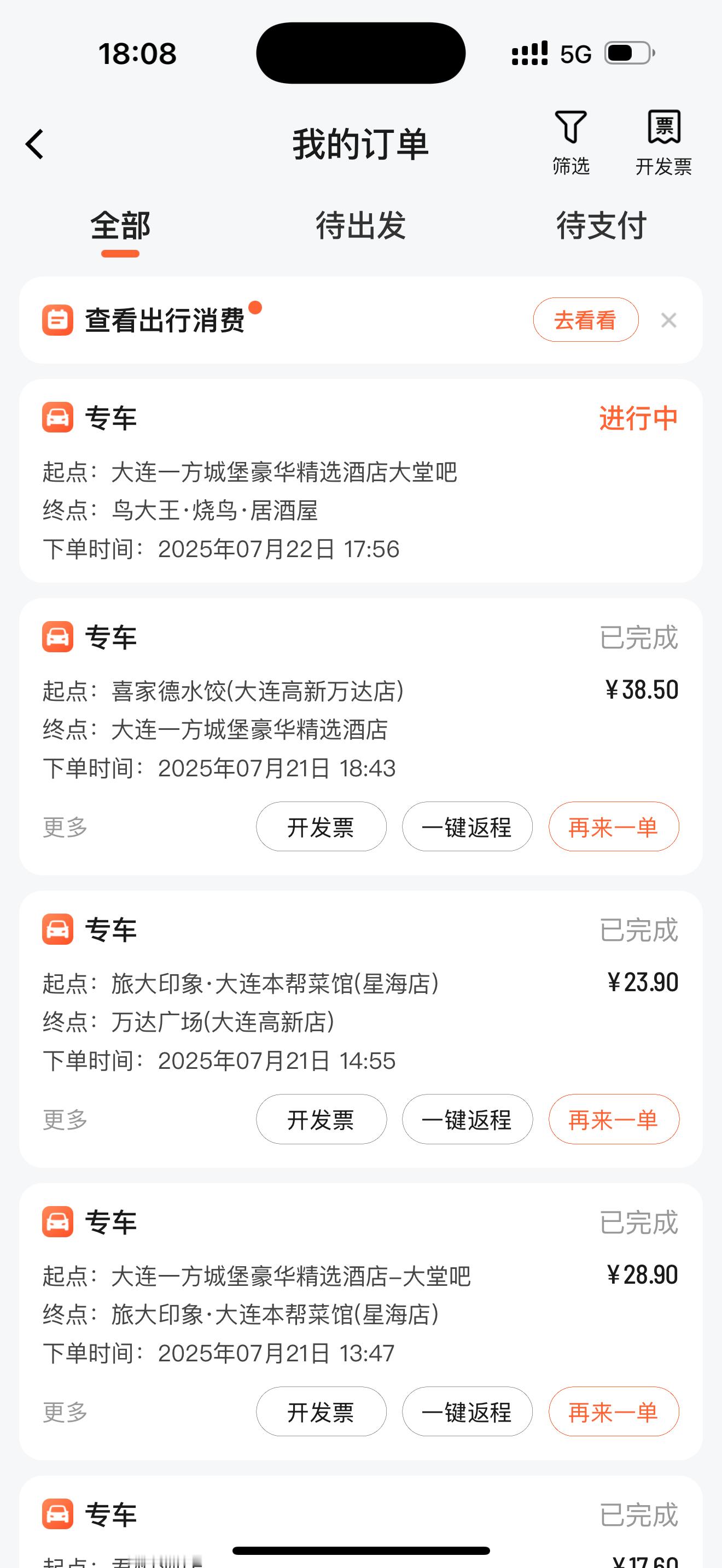Viewport: 722px width, 1568px height.
Task: Tap 一键返程 on the ¥38.50 order
Action: click(x=467, y=827)
